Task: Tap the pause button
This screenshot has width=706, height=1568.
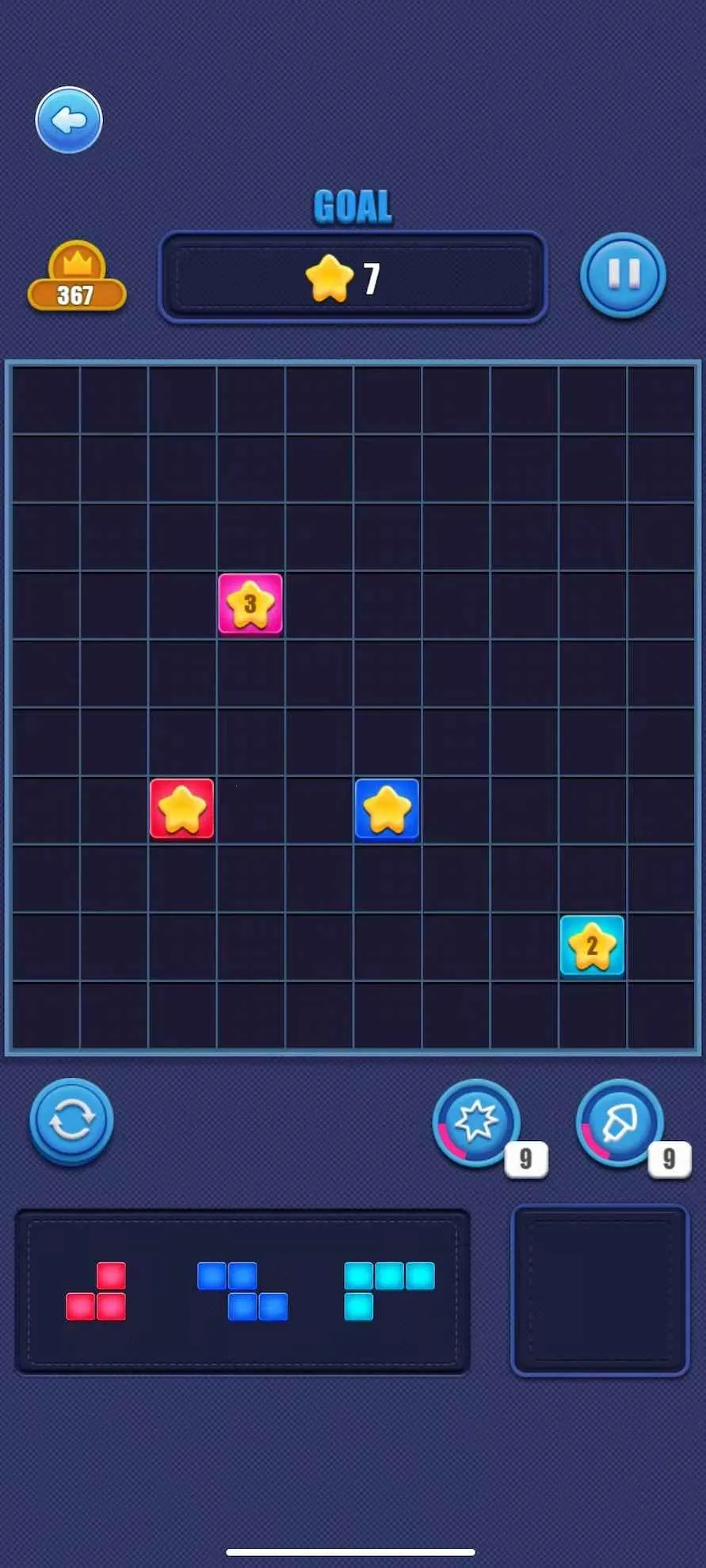Action: coord(623,275)
